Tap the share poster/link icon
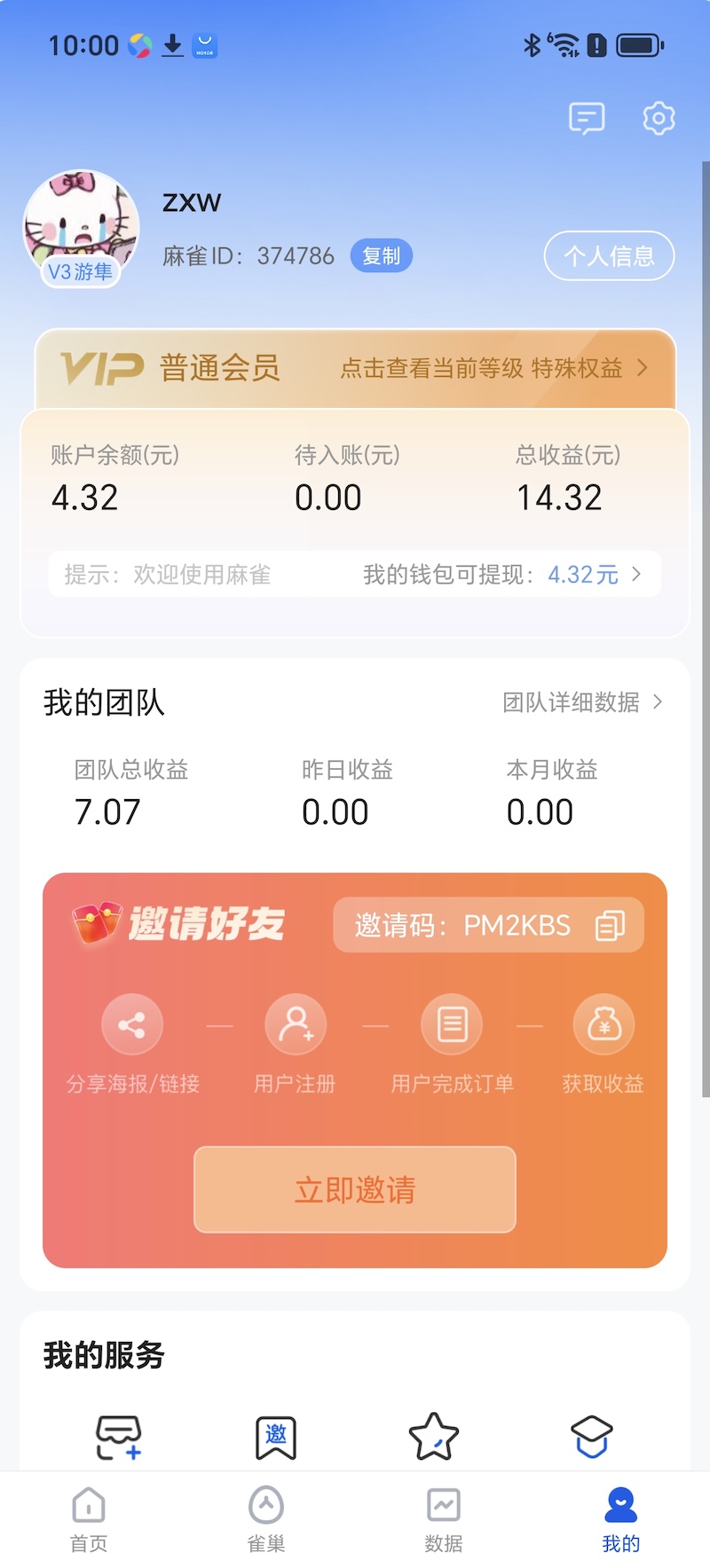The width and height of the screenshot is (710, 1568). tap(131, 1024)
